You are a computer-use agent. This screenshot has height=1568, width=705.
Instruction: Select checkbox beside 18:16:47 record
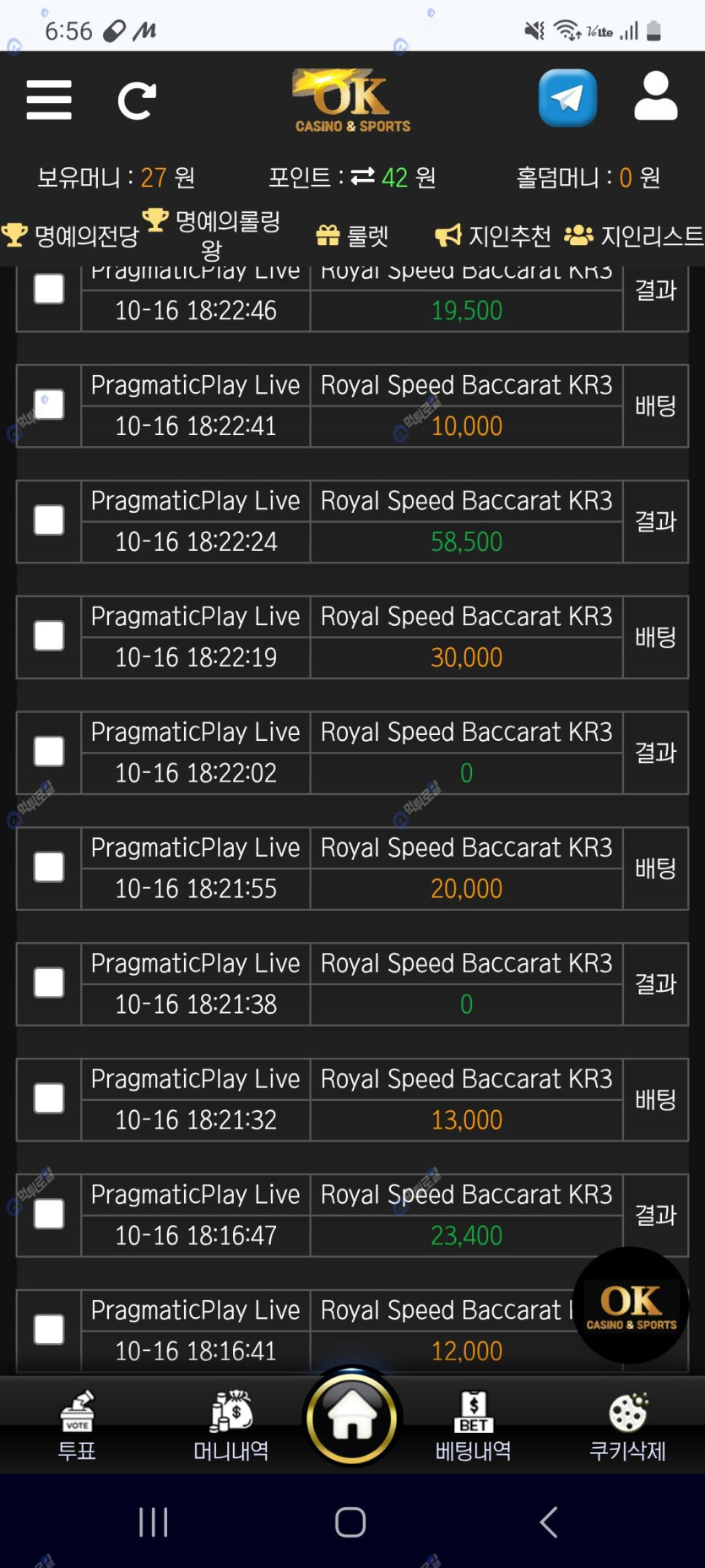pos(49,1215)
